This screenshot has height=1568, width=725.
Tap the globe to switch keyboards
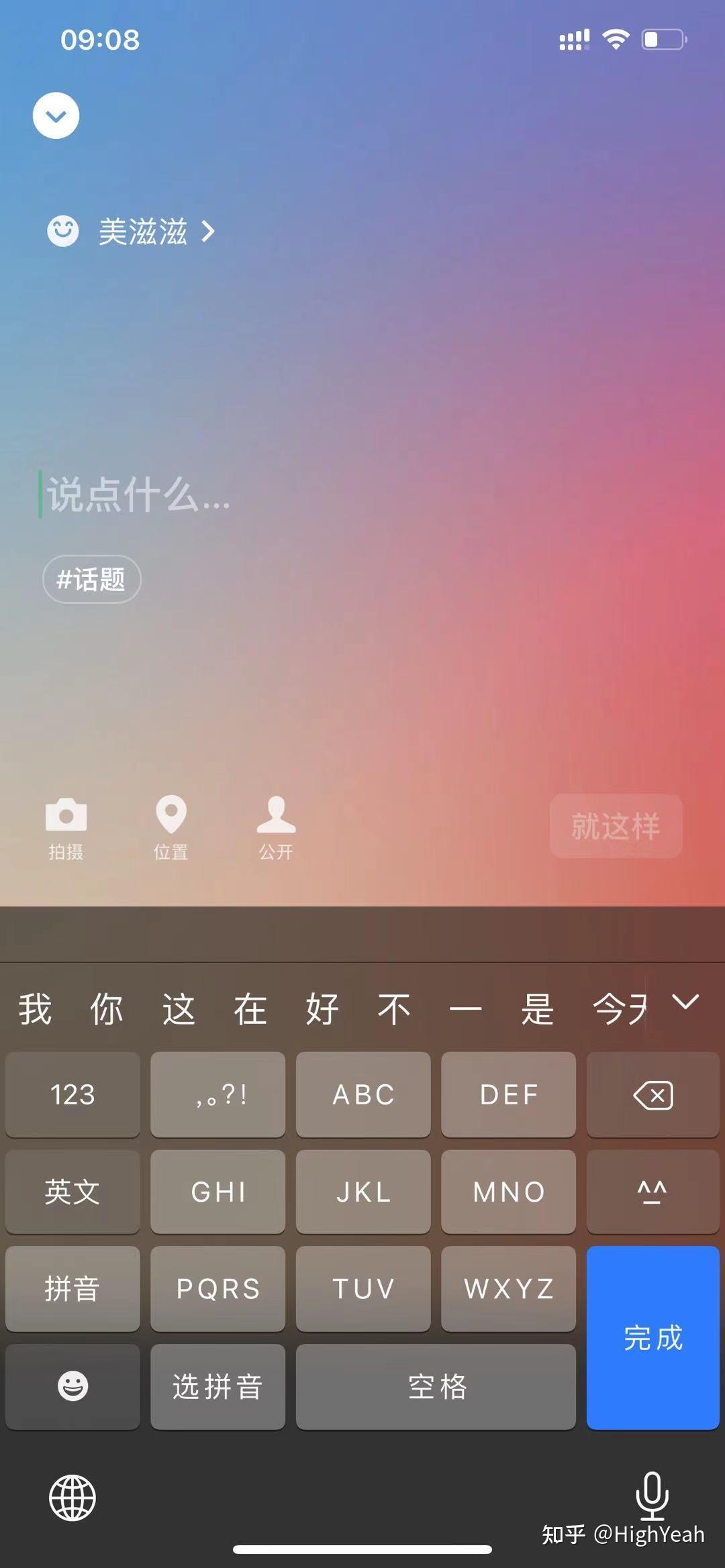coord(72,1498)
